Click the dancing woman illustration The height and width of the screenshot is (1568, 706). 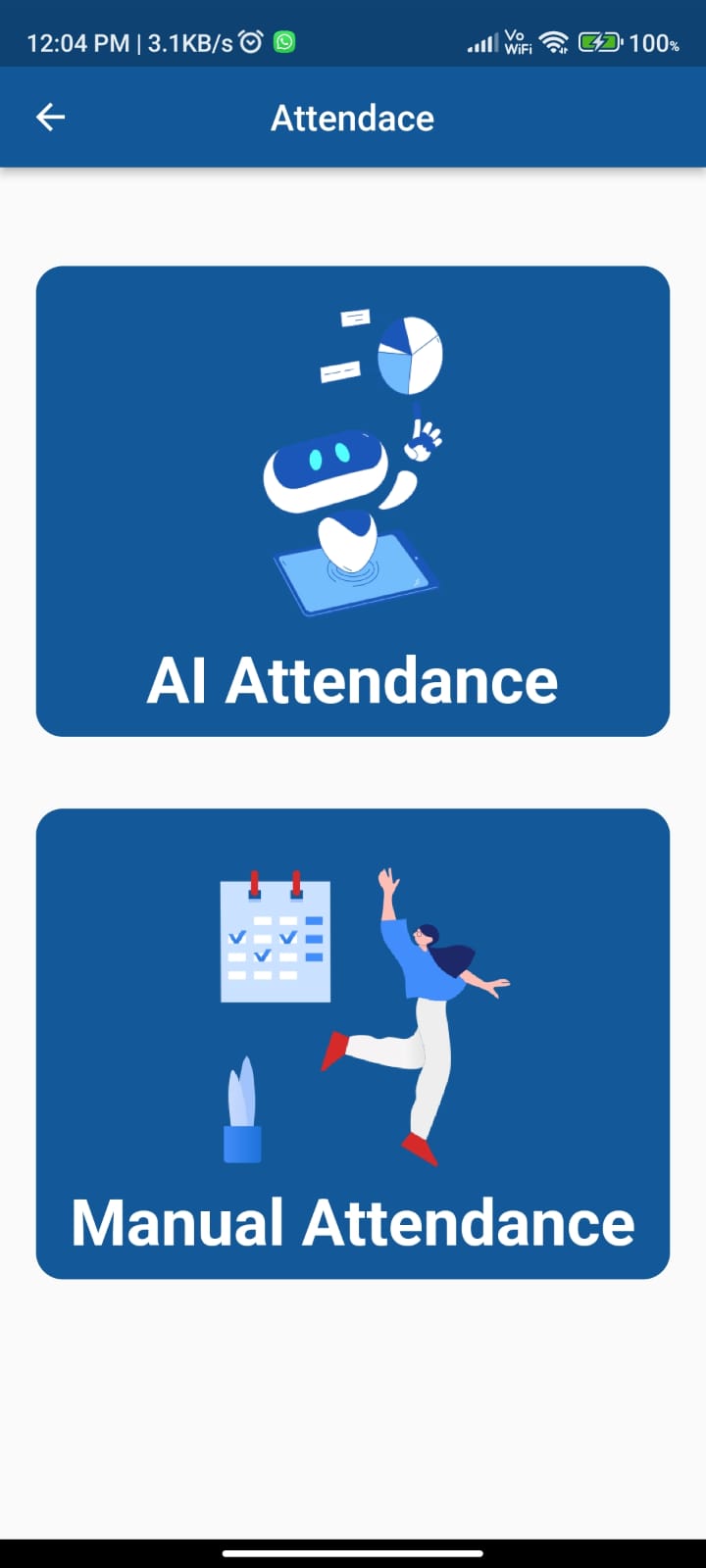[x=422, y=1000]
